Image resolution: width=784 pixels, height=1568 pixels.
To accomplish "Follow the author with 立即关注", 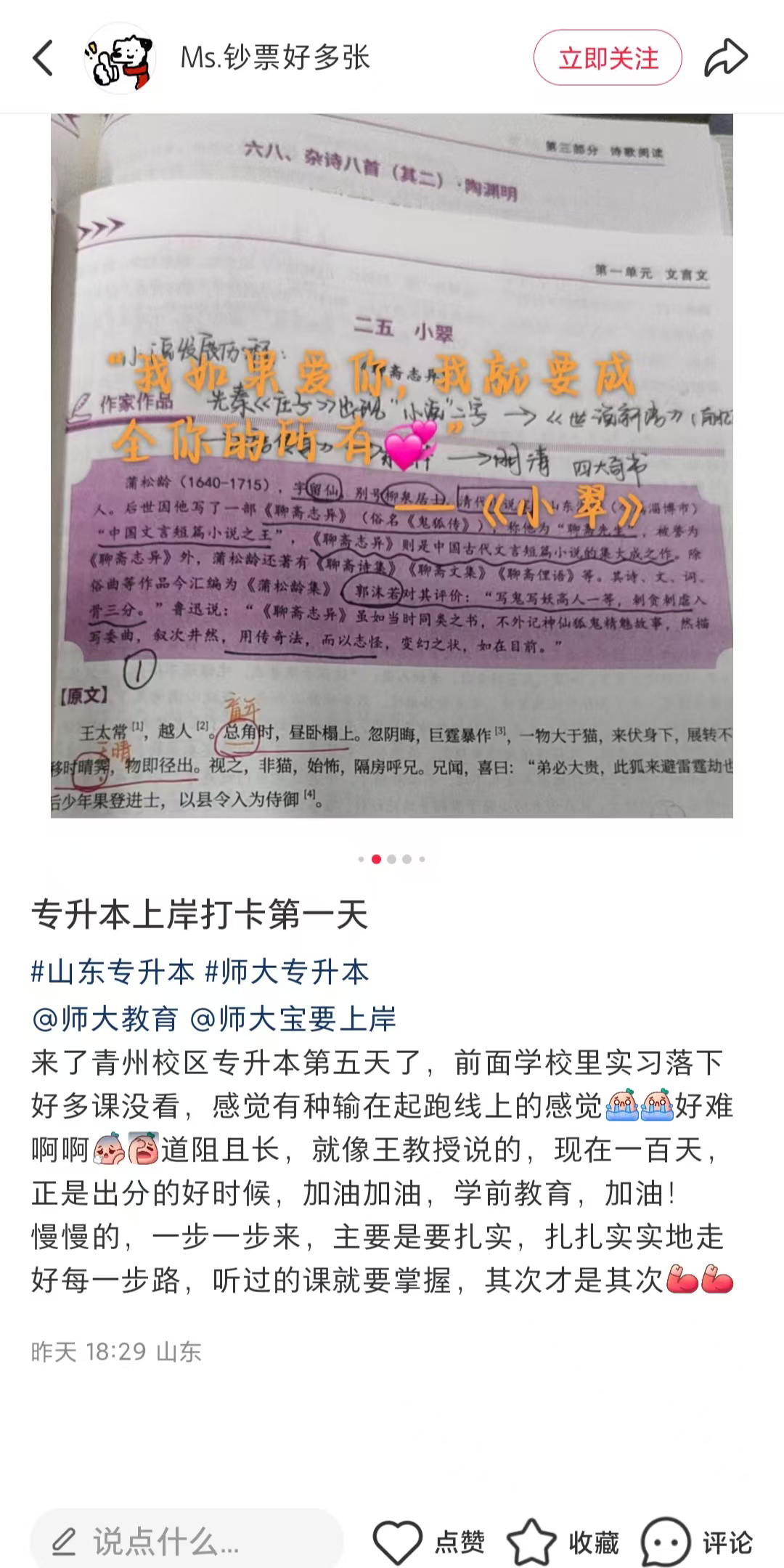I will tap(608, 58).
